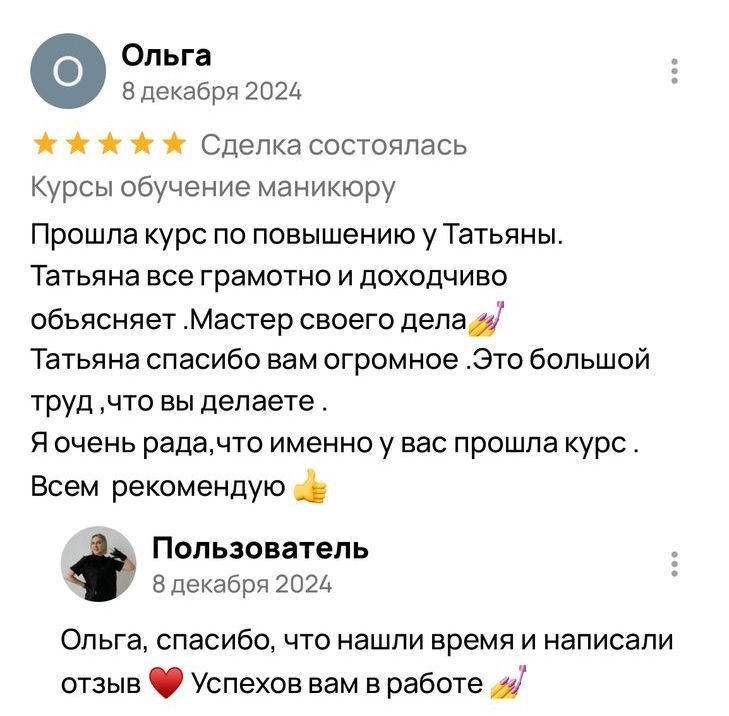Open the overflow menu on Пользователь's reply
Viewport: 729px width, 716px height.
(675, 564)
